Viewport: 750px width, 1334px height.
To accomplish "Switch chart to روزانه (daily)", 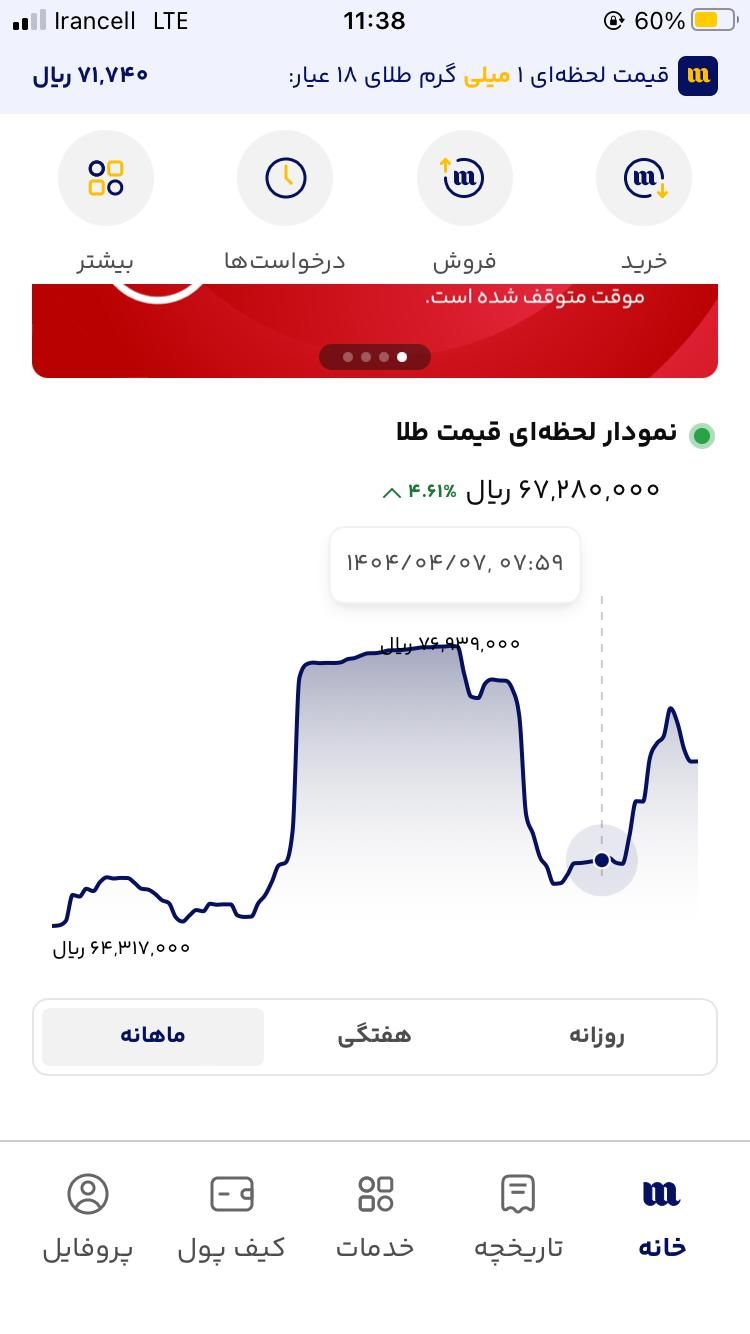I will point(597,1036).
